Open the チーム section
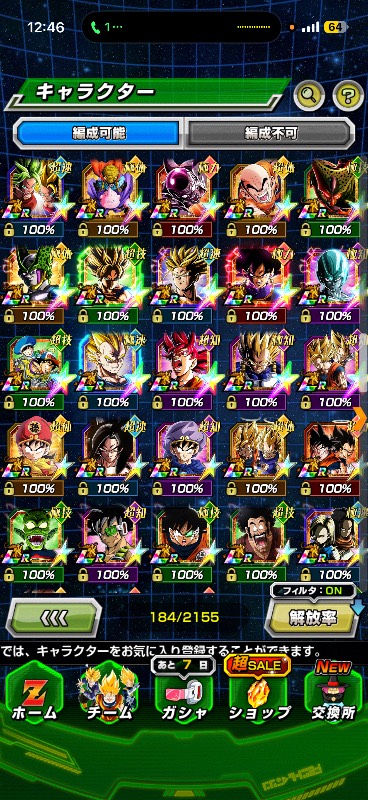This screenshot has height=800, width=368. pos(109,693)
